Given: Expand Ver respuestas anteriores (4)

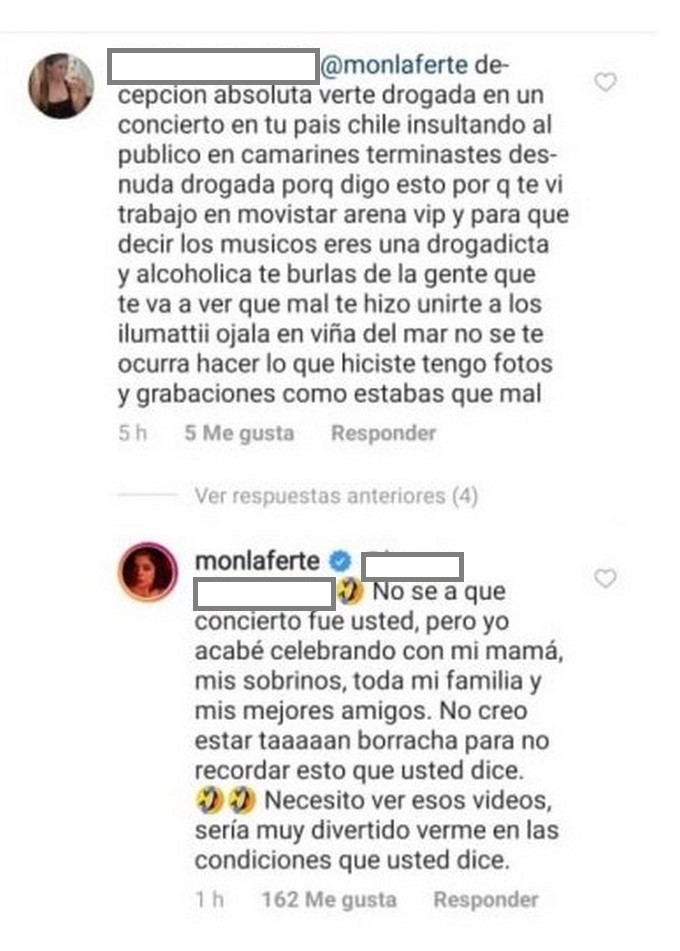Looking at the screenshot, I should (x=337, y=495).
